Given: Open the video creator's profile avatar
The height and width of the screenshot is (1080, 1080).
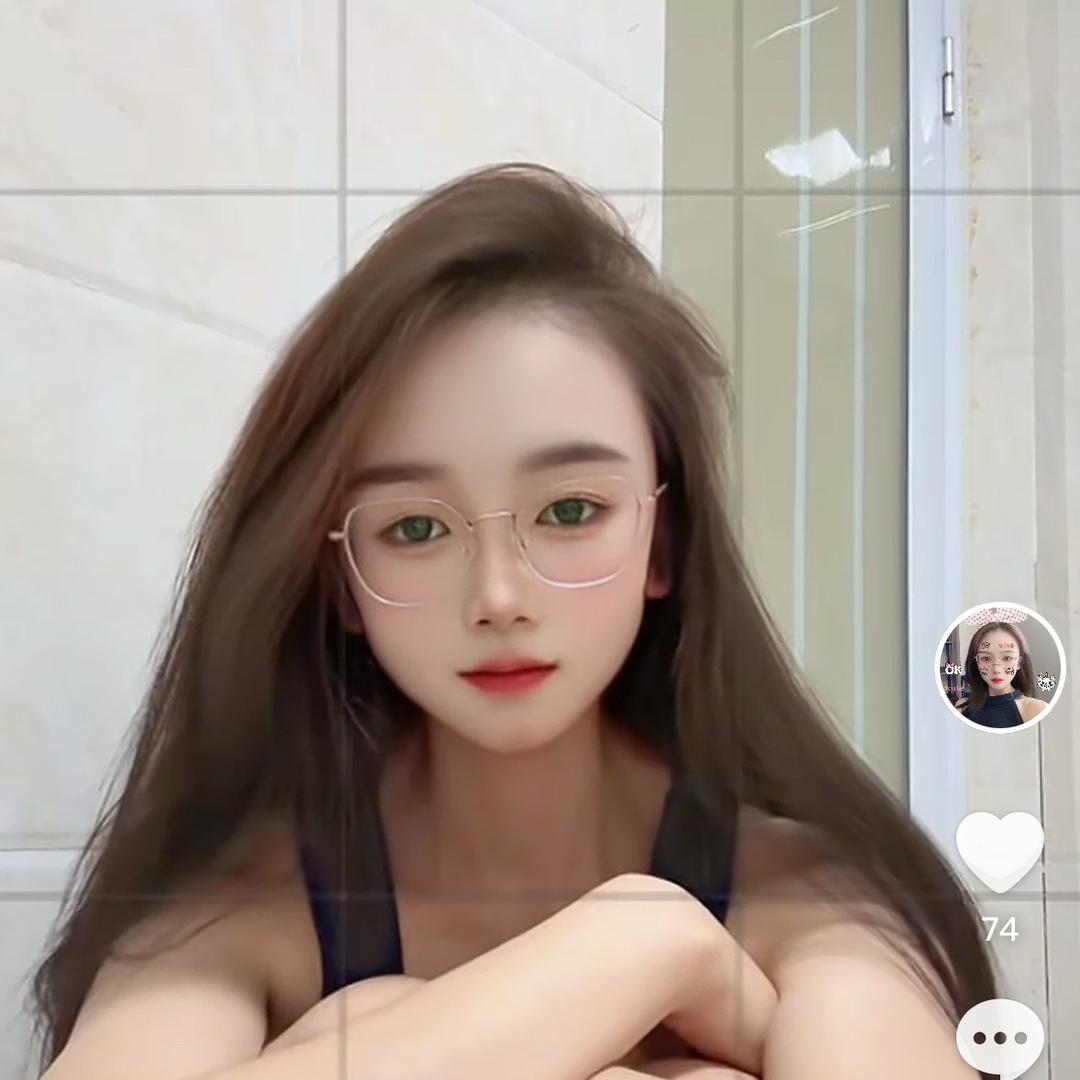Looking at the screenshot, I should 999,667.
